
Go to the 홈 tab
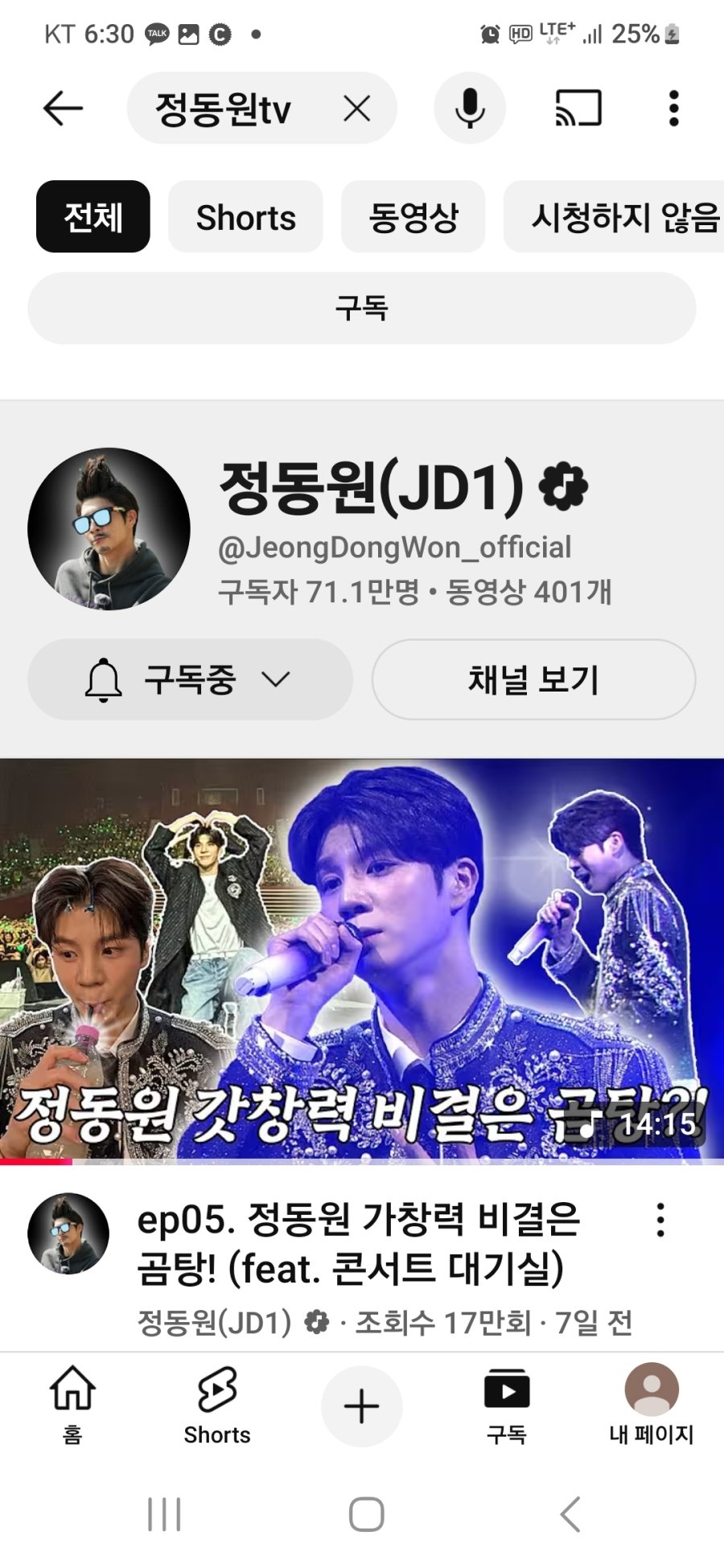tap(72, 1405)
